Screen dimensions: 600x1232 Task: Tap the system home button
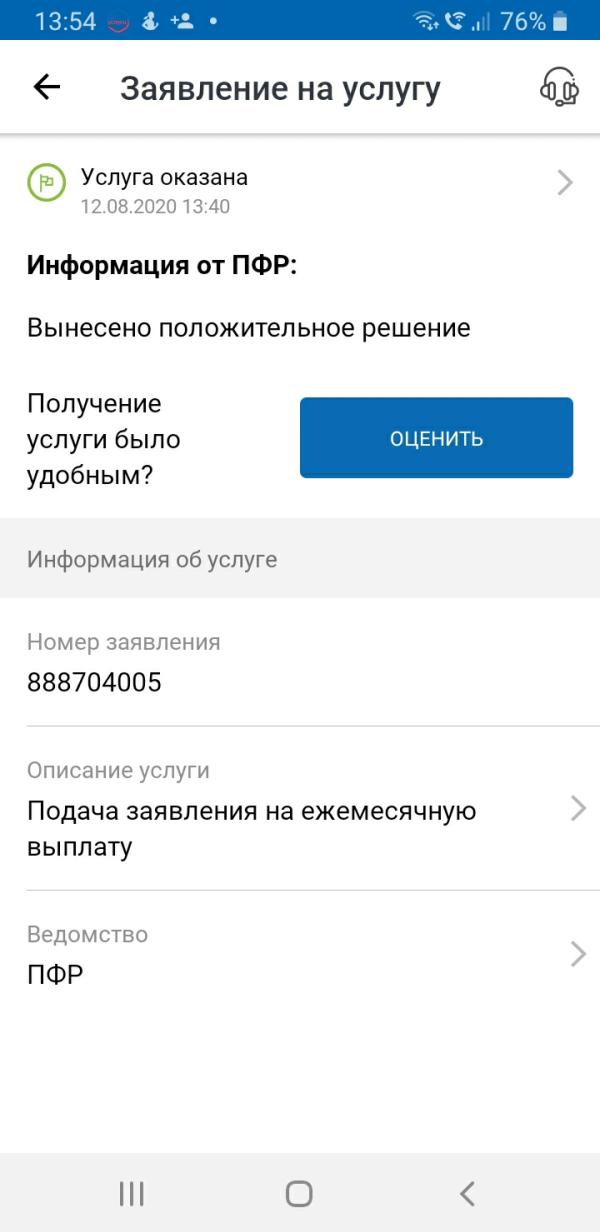(x=299, y=1193)
